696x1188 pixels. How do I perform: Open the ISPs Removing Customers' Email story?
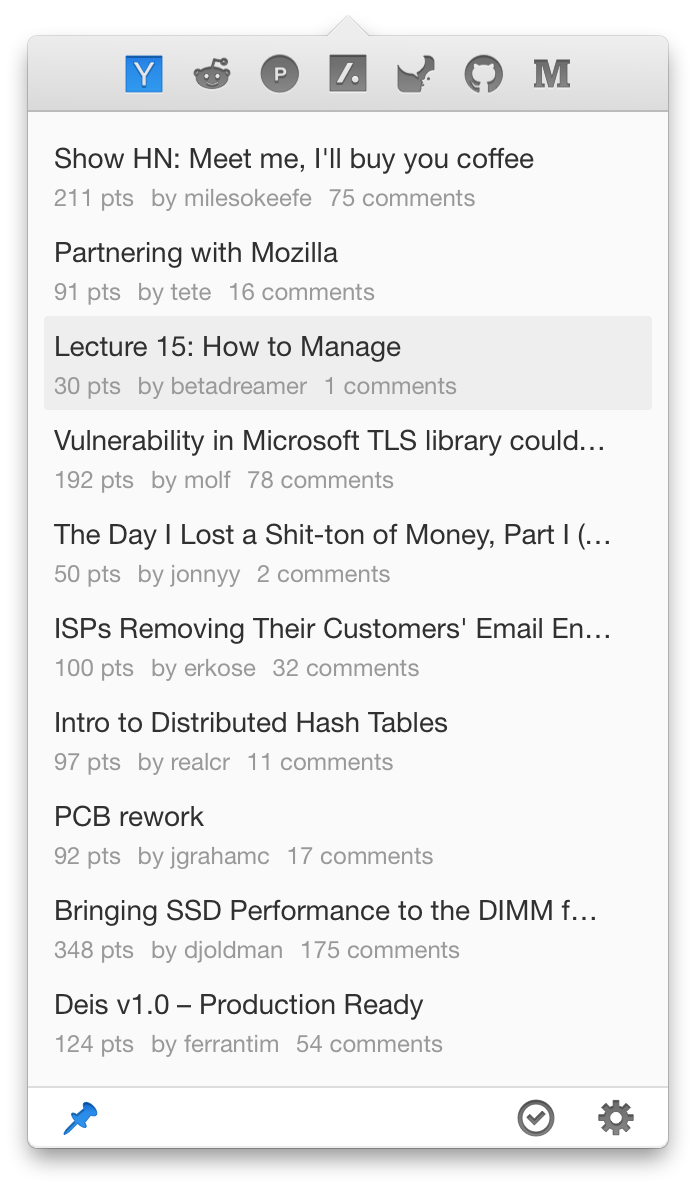click(x=332, y=629)
